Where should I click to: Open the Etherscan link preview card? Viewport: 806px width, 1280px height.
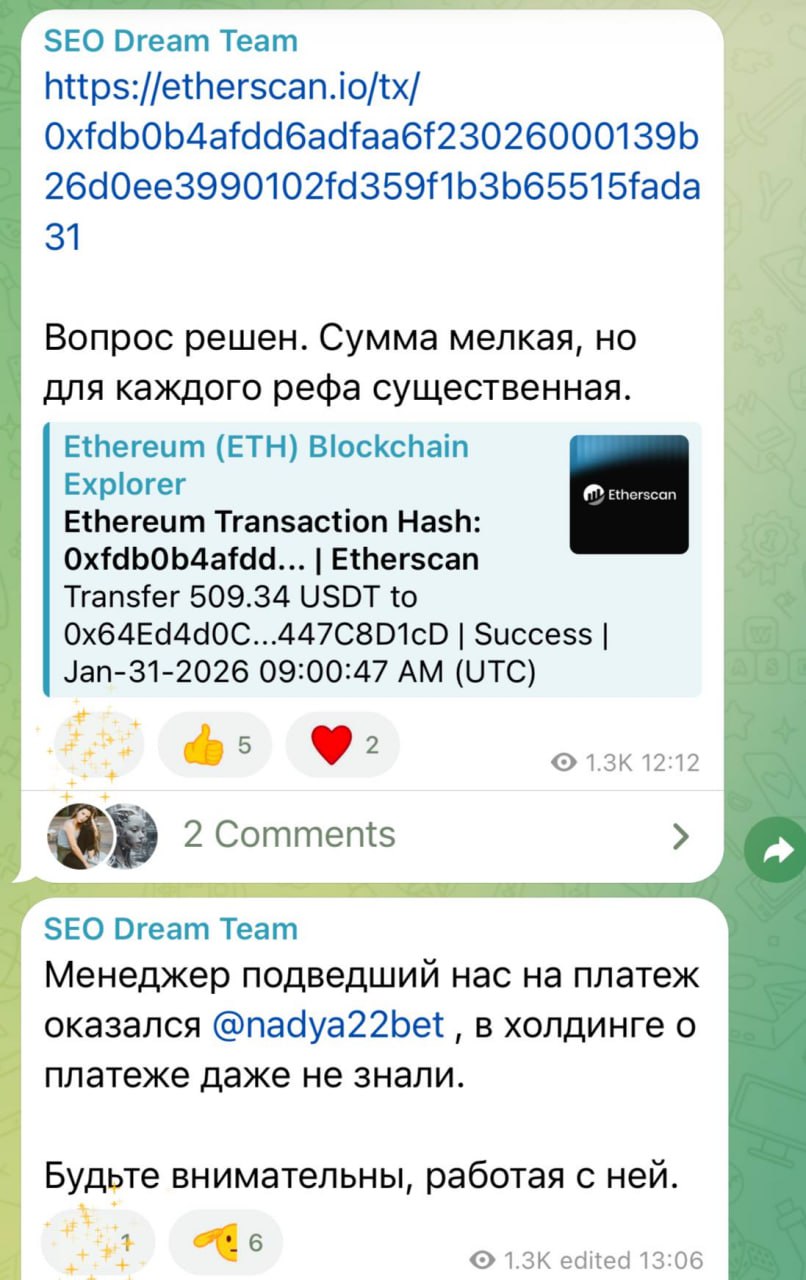(x=372, y=560)
